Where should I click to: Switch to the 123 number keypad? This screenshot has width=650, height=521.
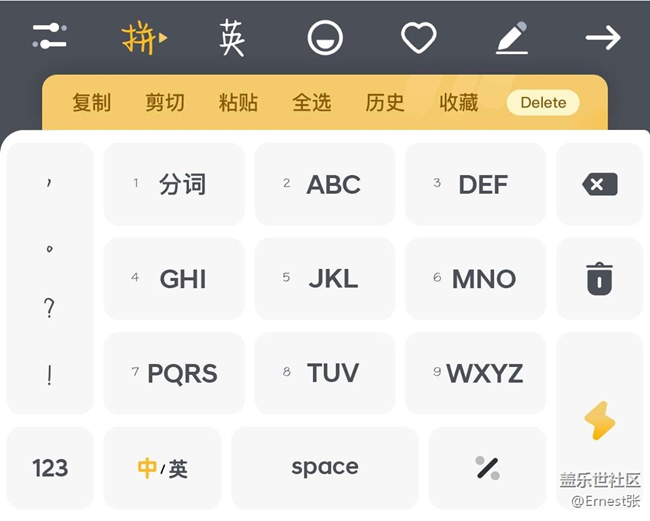coord(50,467)
